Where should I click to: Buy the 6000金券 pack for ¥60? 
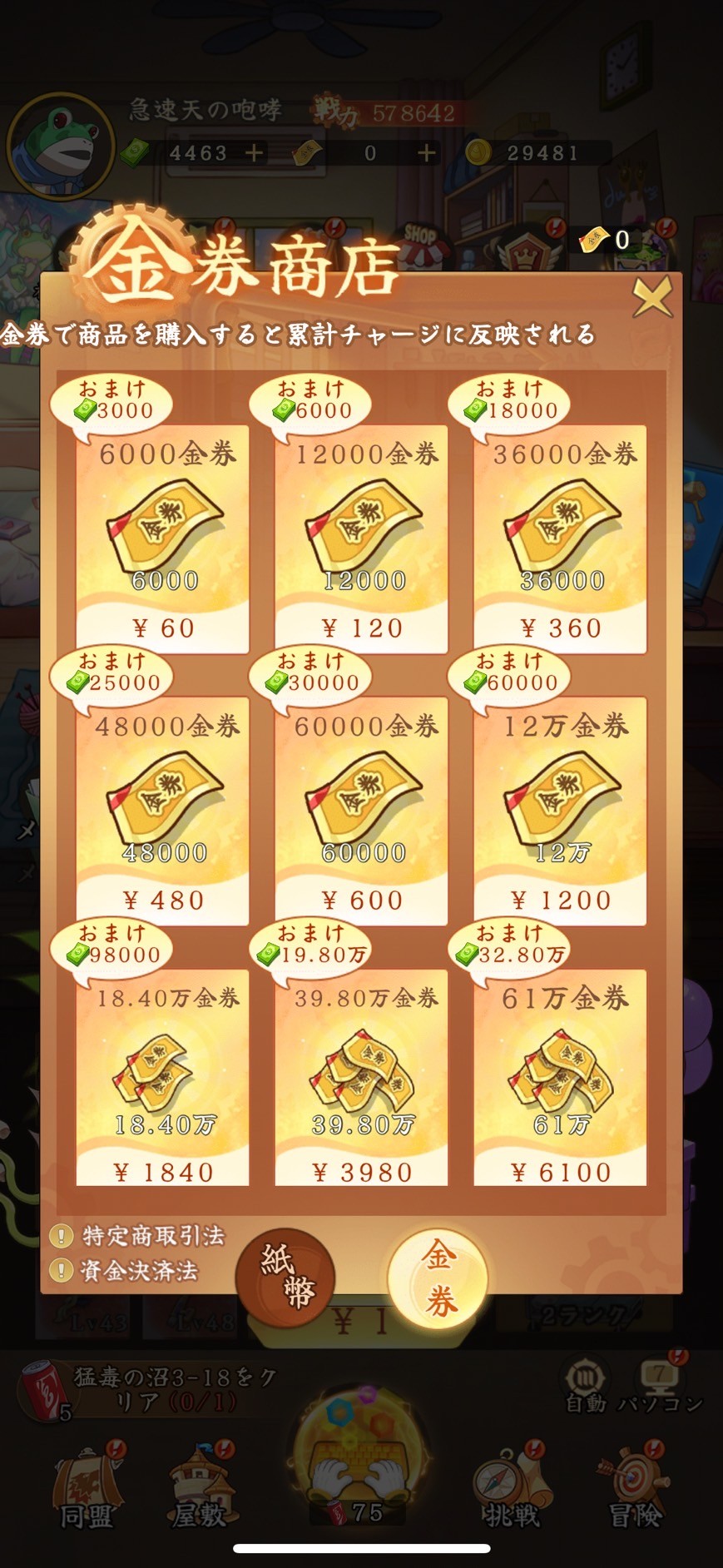(x=163, y=541)
